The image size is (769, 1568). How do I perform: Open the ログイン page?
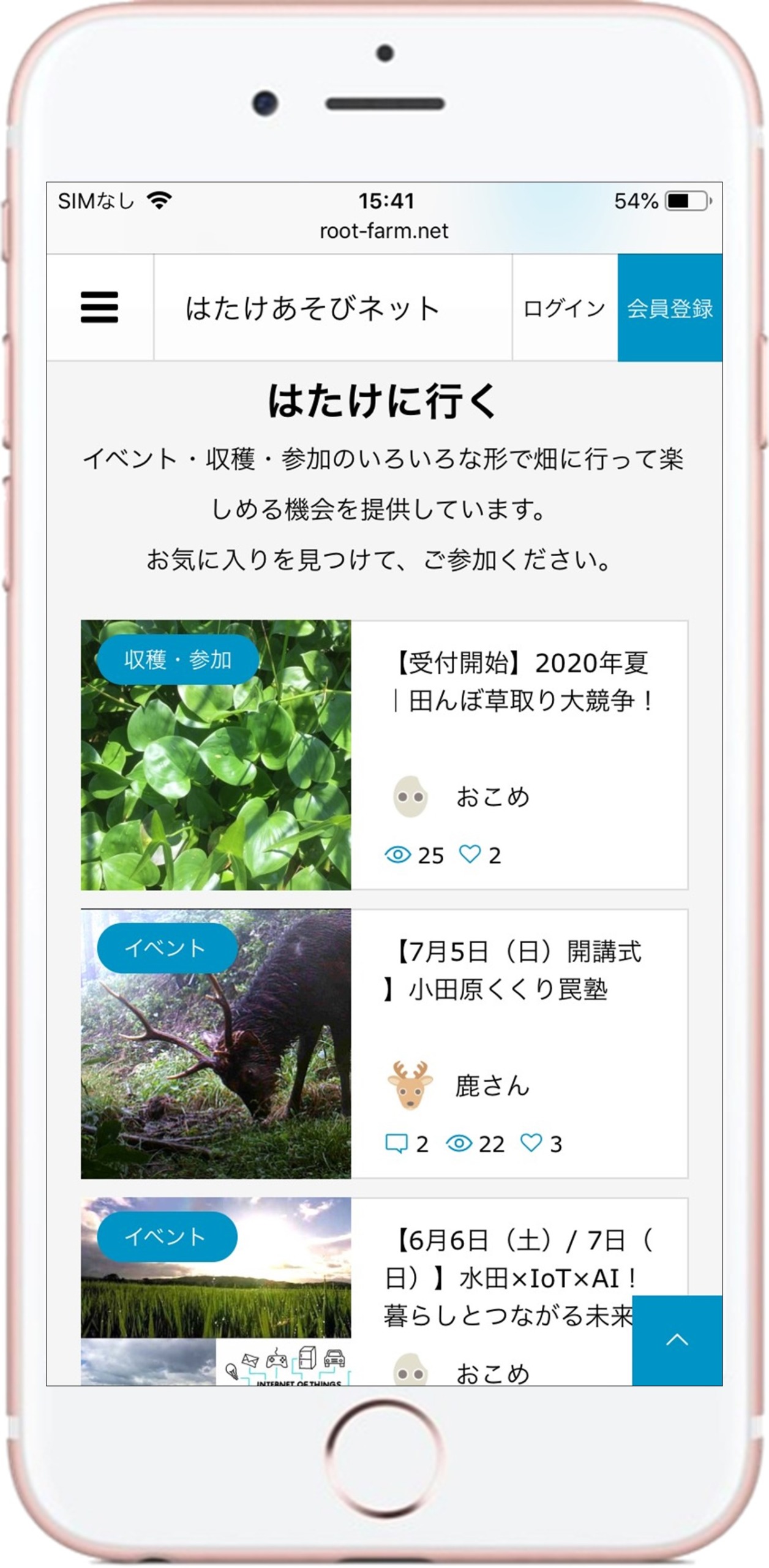pos(564,308)
